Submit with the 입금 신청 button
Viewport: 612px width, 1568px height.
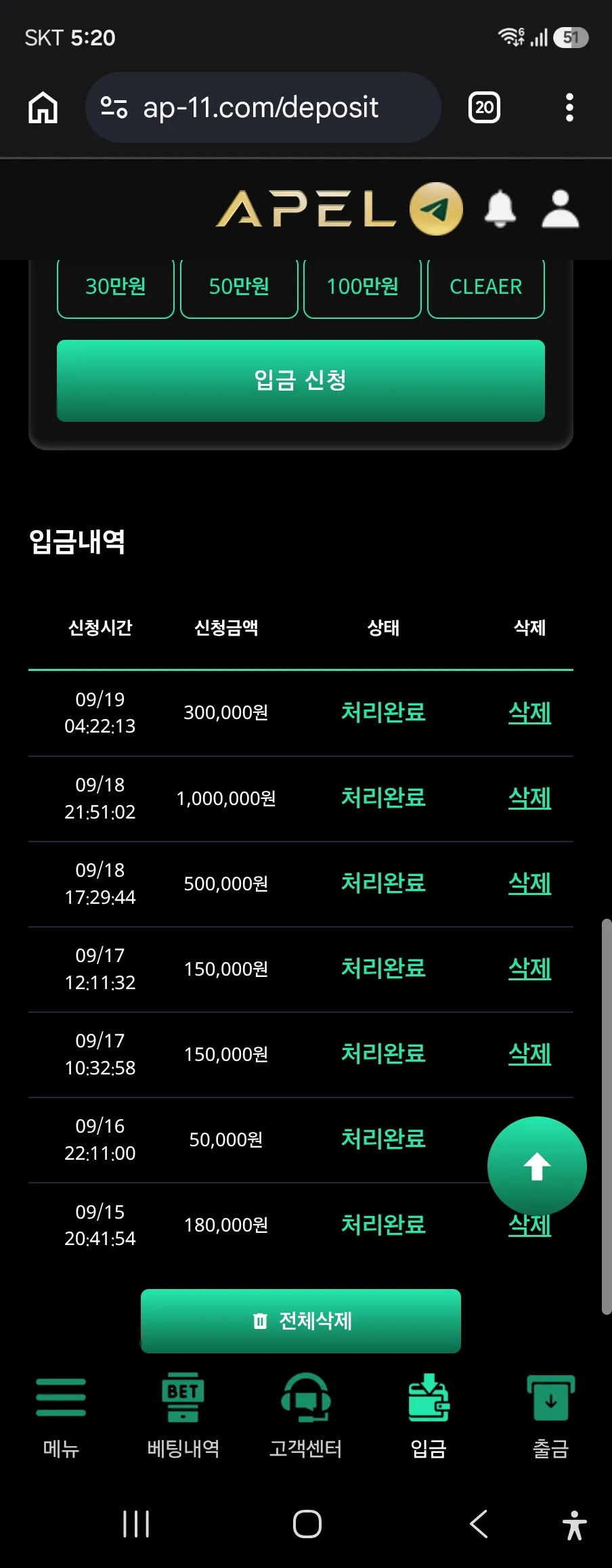click(x=301, y=380)
